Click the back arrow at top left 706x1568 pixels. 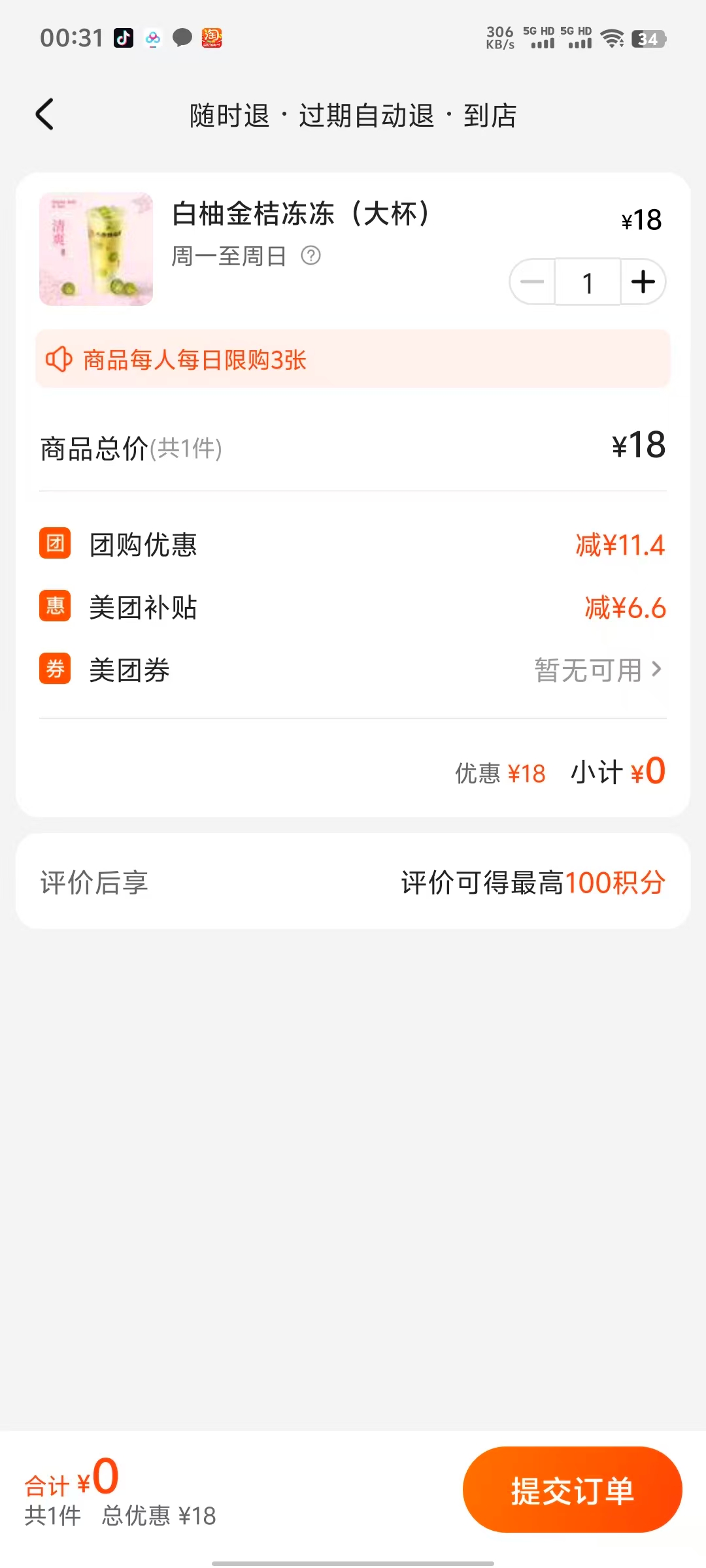[44, 114]
